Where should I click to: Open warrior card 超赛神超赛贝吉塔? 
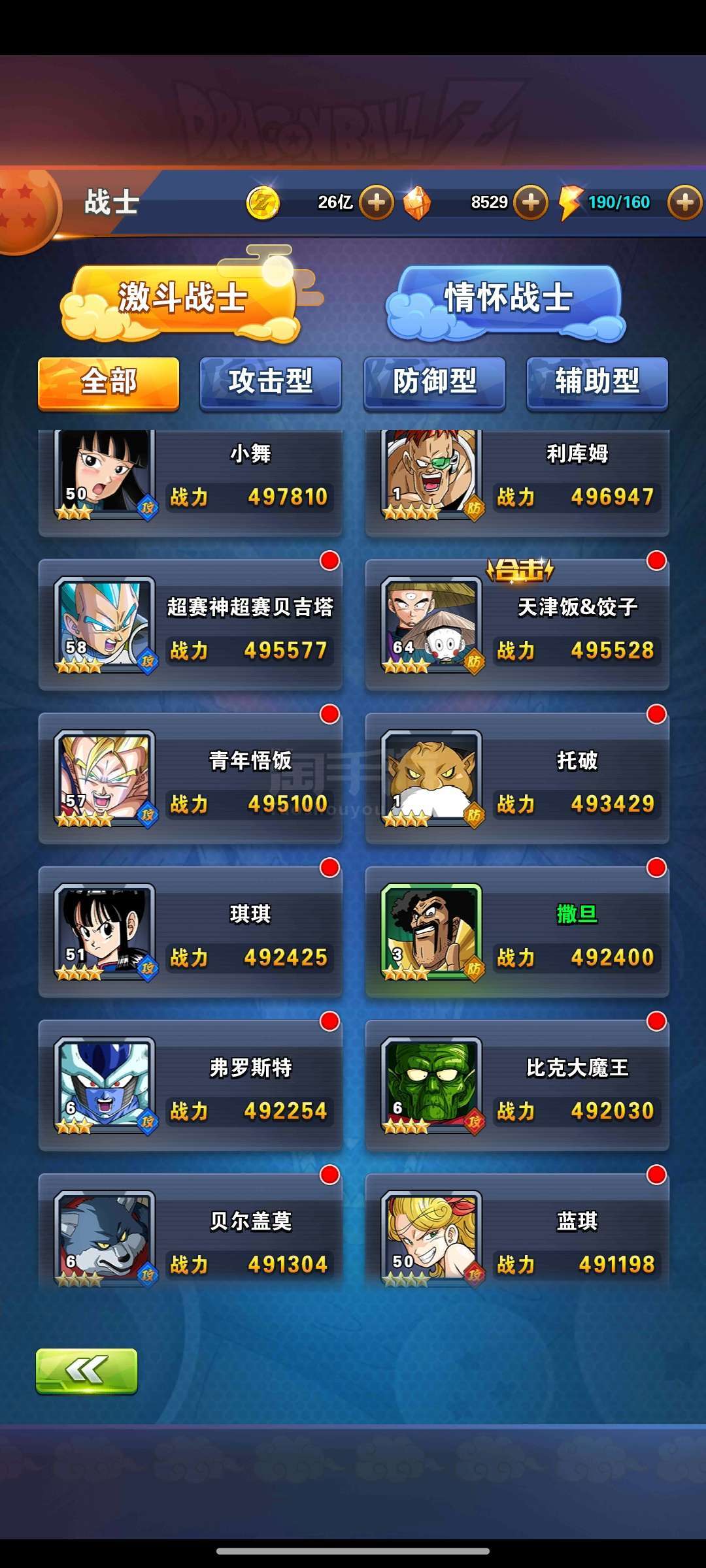[x=190, y=625]
